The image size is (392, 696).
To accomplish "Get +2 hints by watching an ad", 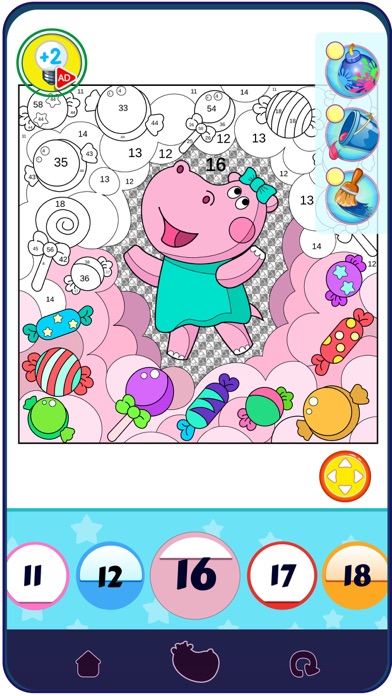I will [x=52, y=63].
